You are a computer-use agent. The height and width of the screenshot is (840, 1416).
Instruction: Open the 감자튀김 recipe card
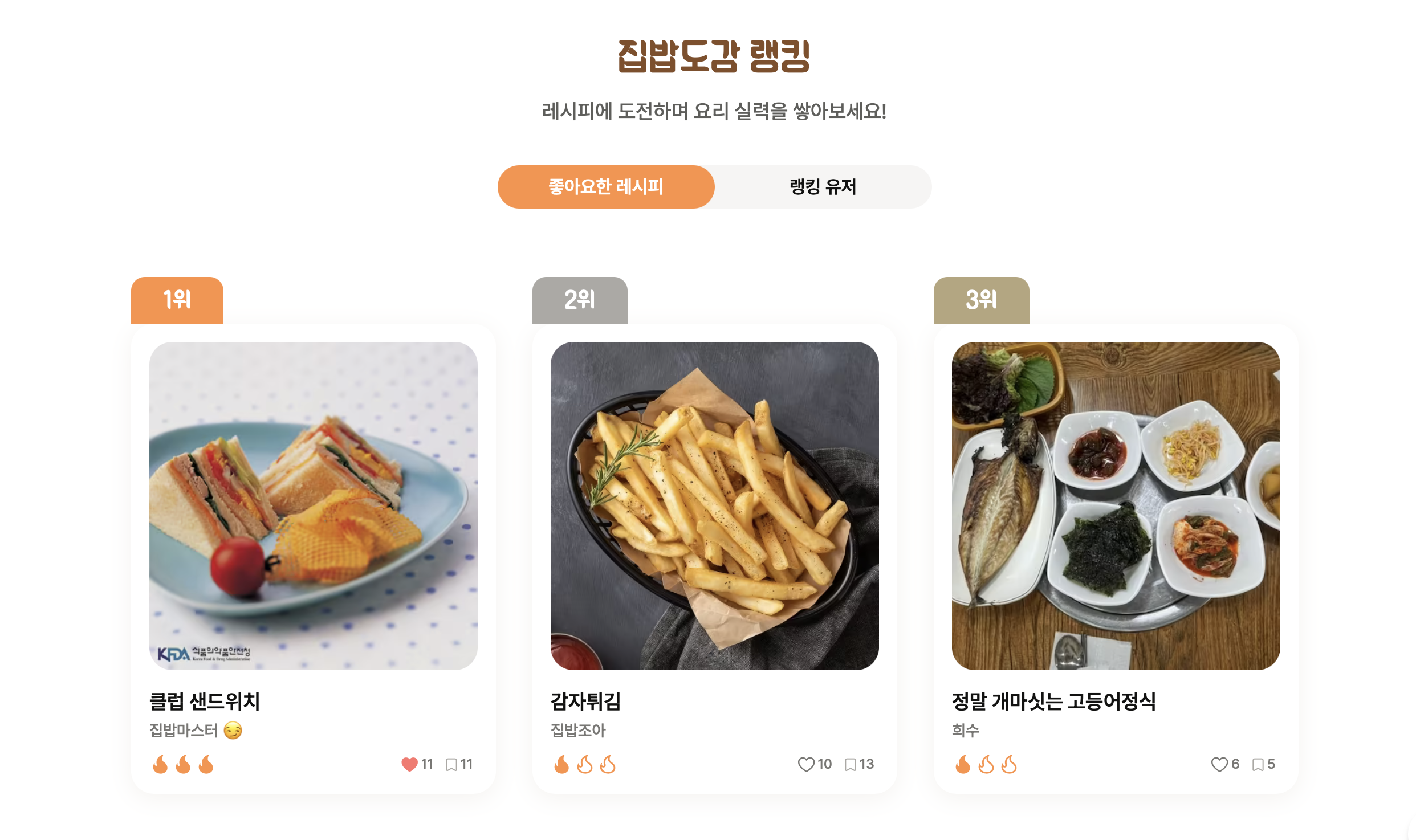point(714,506)
